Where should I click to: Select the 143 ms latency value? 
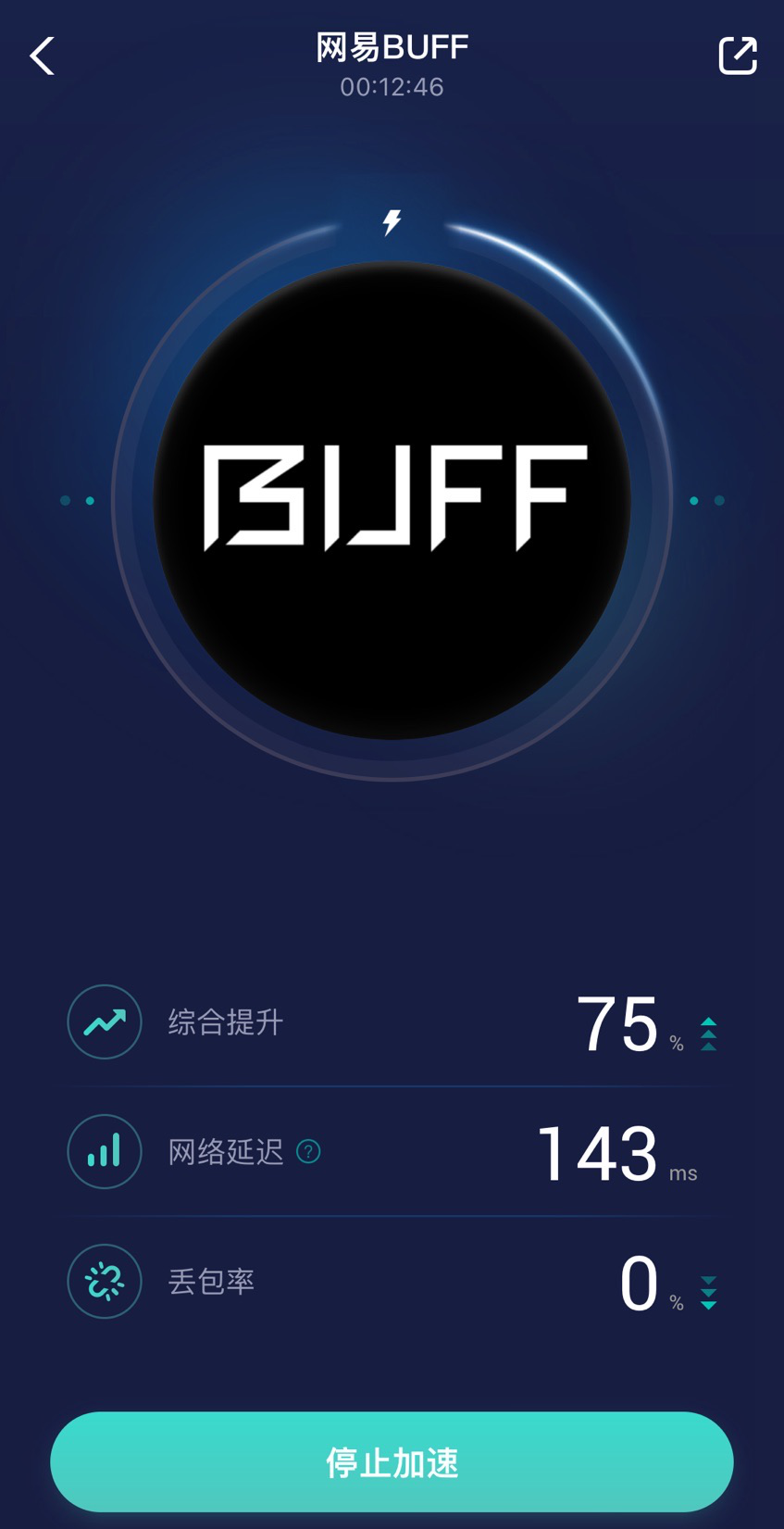(597, 1151)
